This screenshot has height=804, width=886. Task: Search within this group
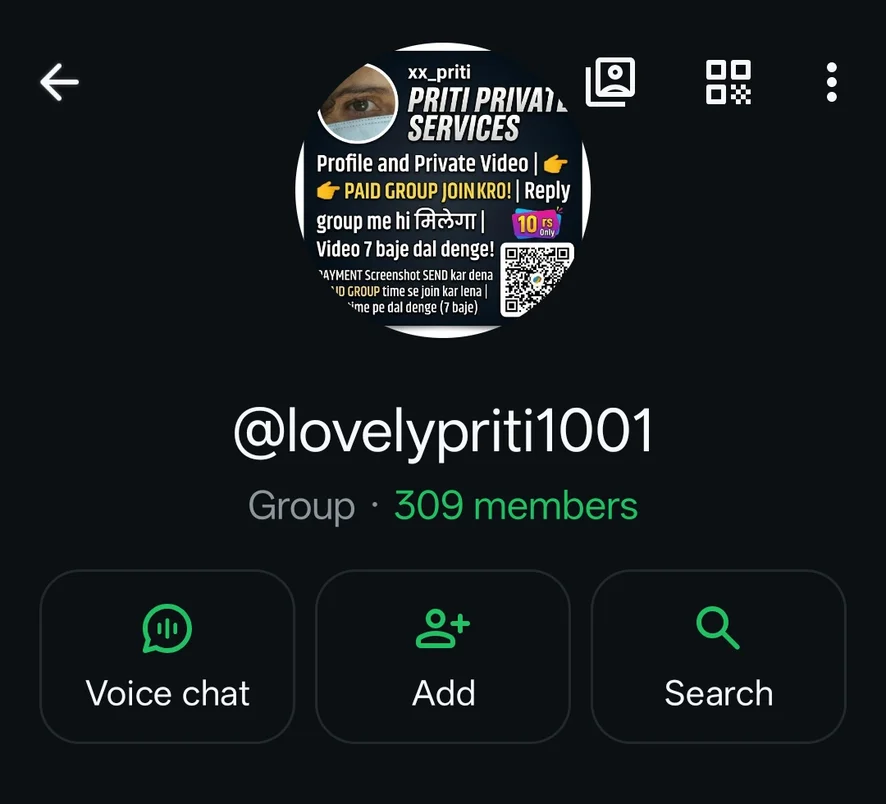pyautogui.click(x=718, y=656)
